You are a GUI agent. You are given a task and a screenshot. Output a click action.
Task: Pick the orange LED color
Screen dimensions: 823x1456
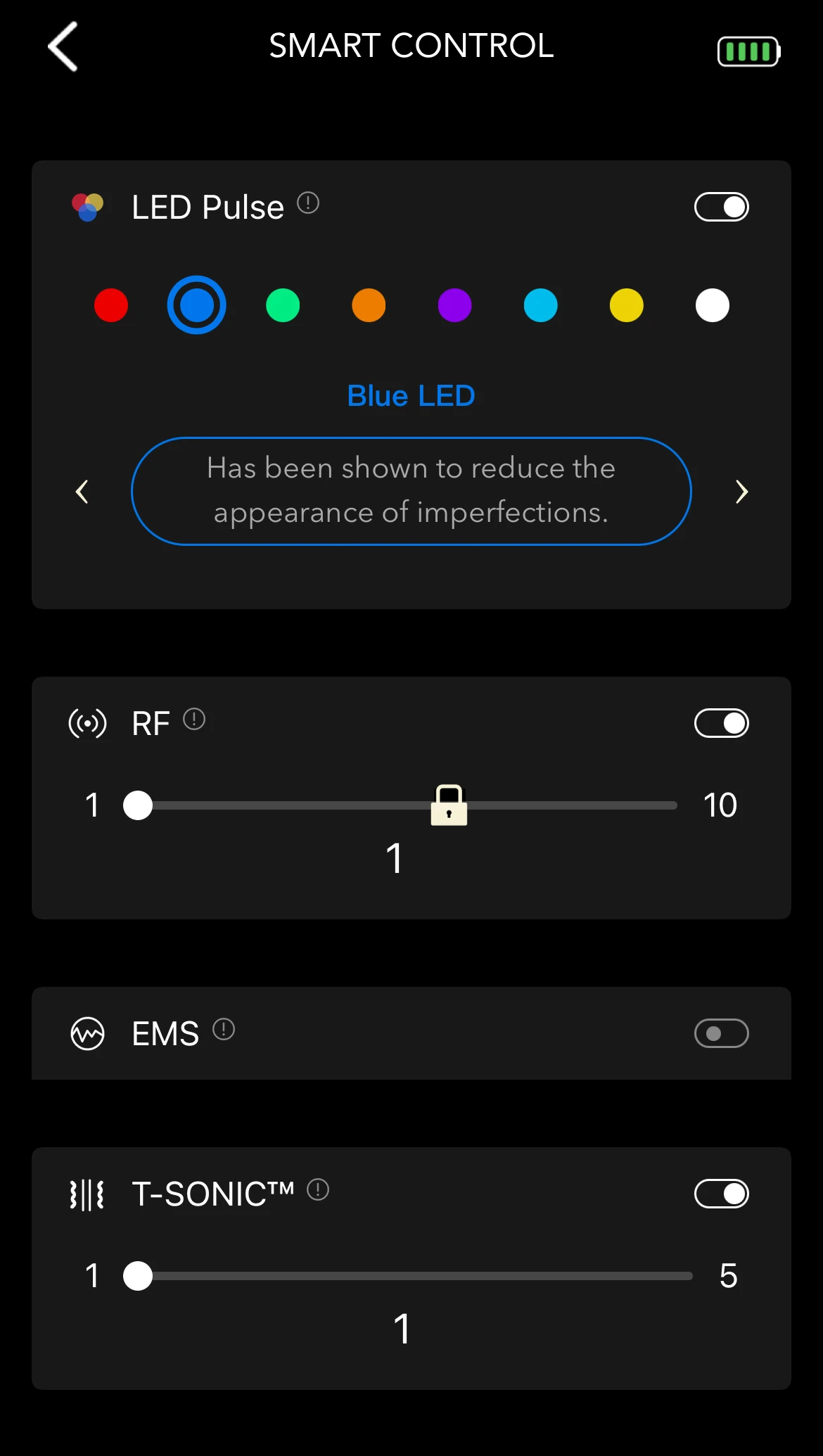click(x=369, y=305)
